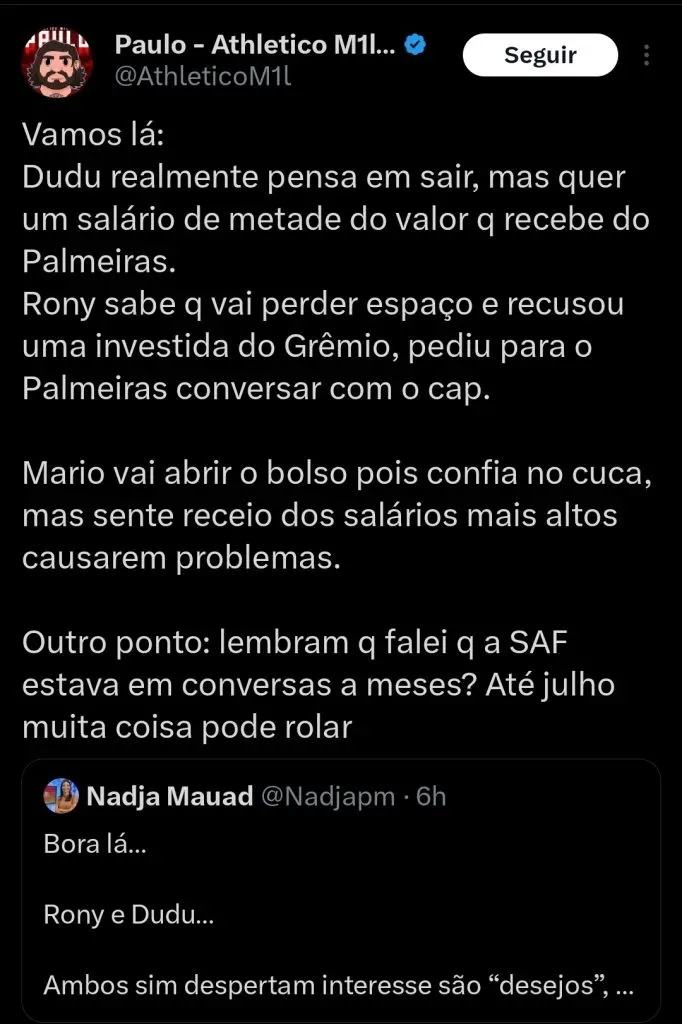Open the quoted tweet from Nadja Mauad
682x1024 pixels.
pyautogui.click(x=340, y=890)
